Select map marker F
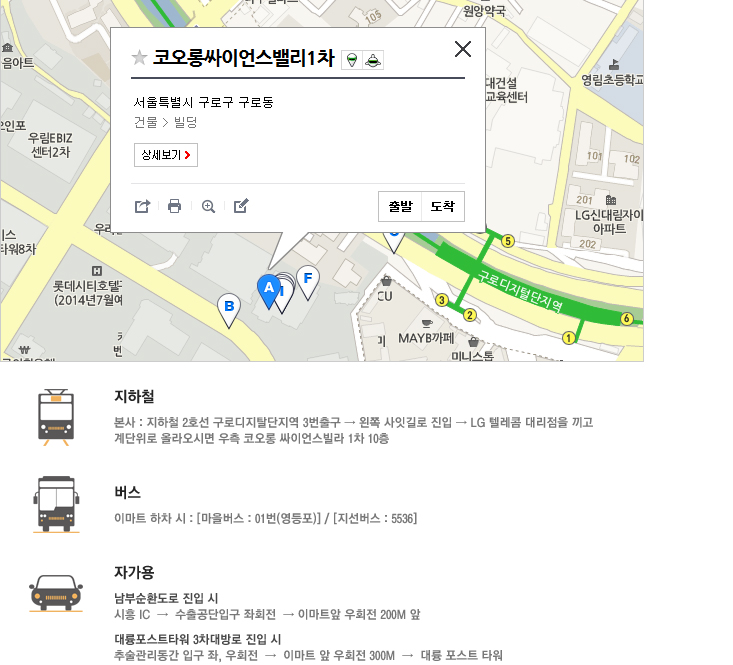This screenshot has height=665, width=733. (308, 278)
